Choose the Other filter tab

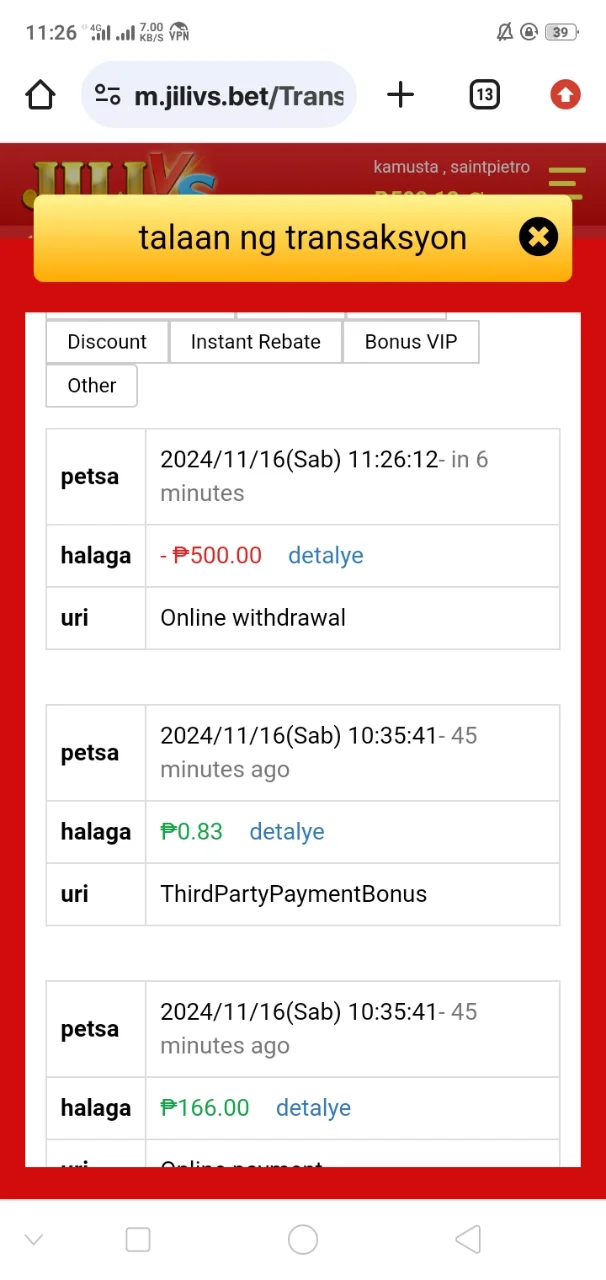[92, 386]
